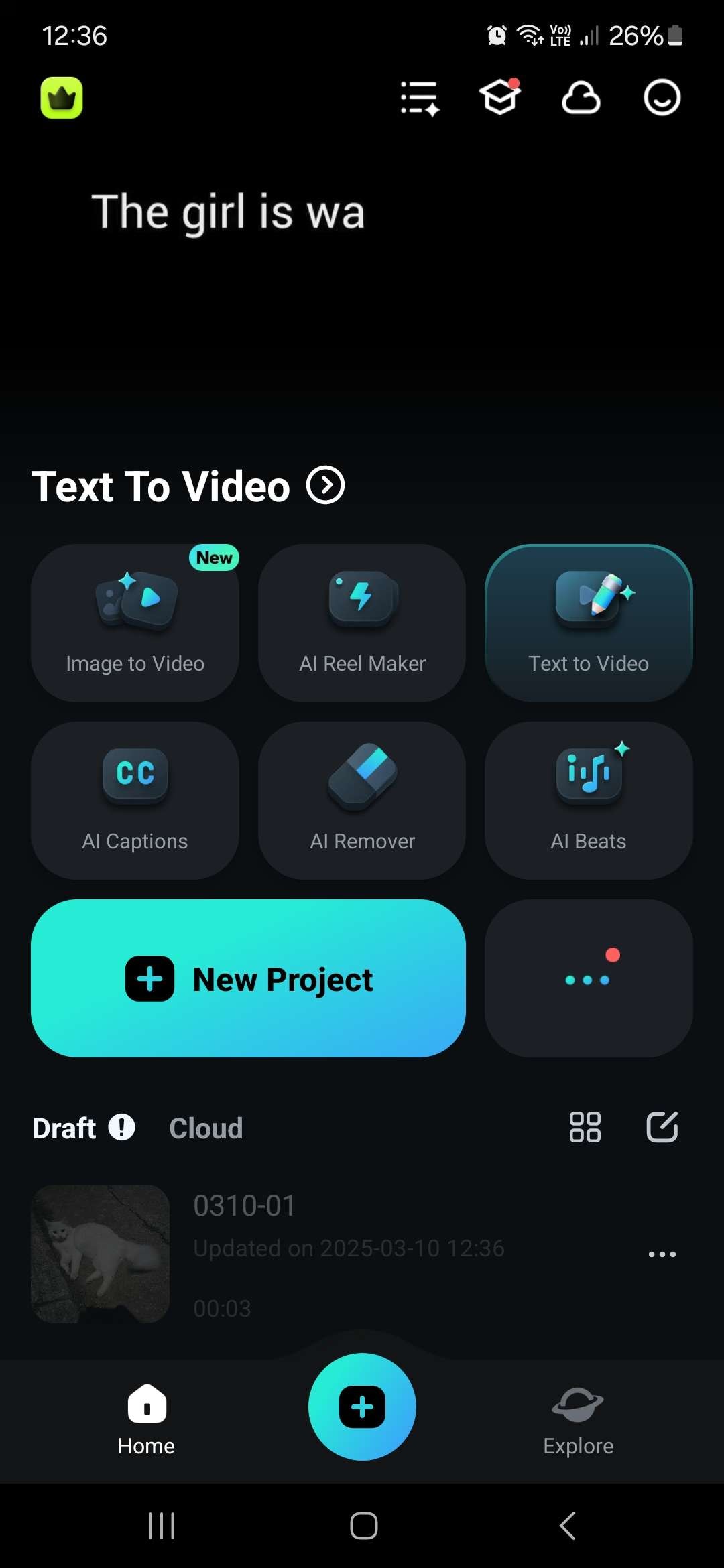Toggle the drafts grid view
Screen dimensions: 724x1568
585,1127
